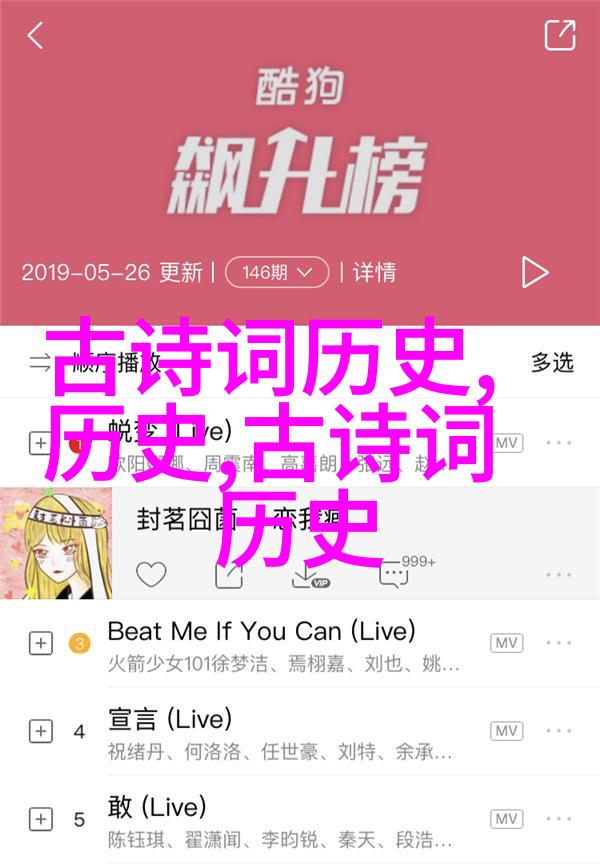This screenshot has width=600, height=864.
Task: Watch the MV for 敢 (Live)
Action: pos(506,819)
